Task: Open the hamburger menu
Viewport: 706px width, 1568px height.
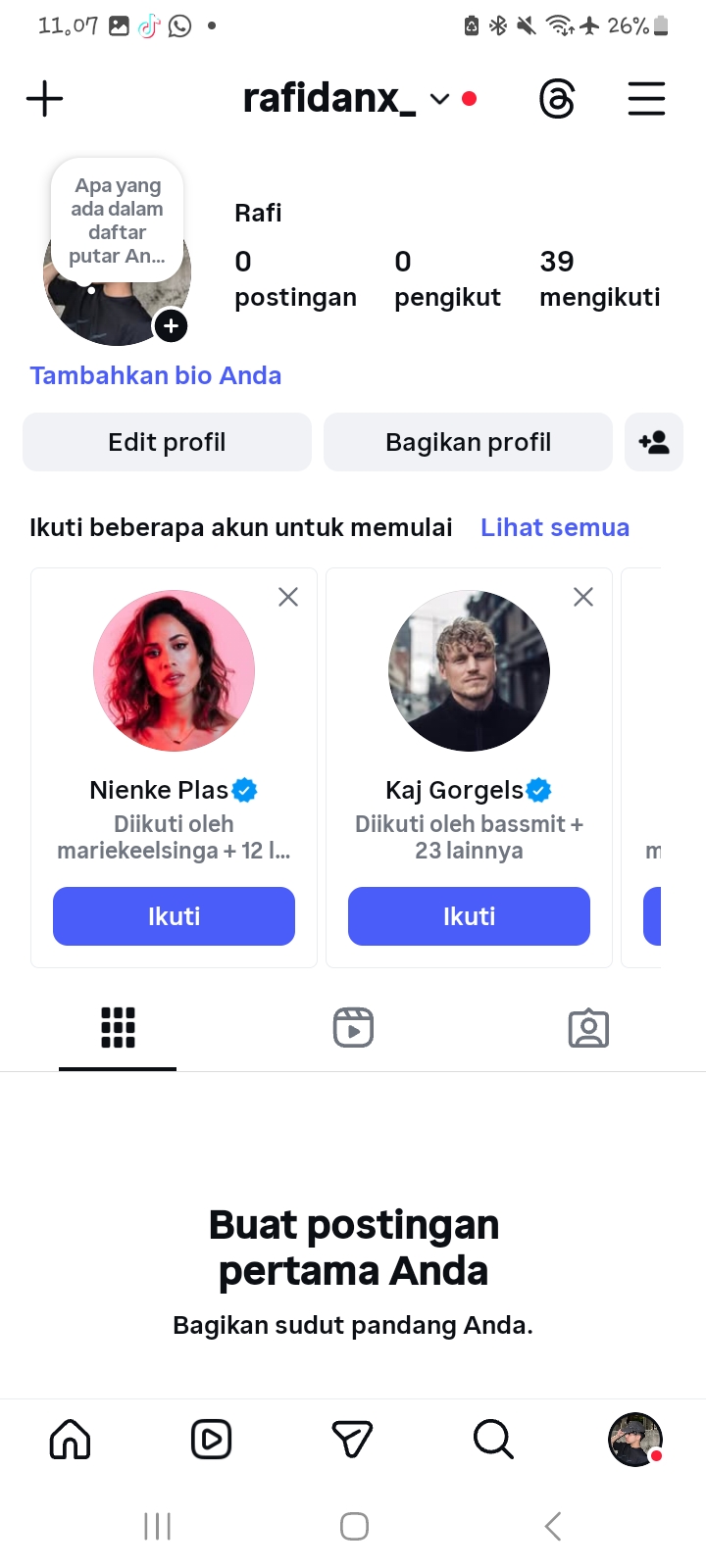Action: pos(646,99)
